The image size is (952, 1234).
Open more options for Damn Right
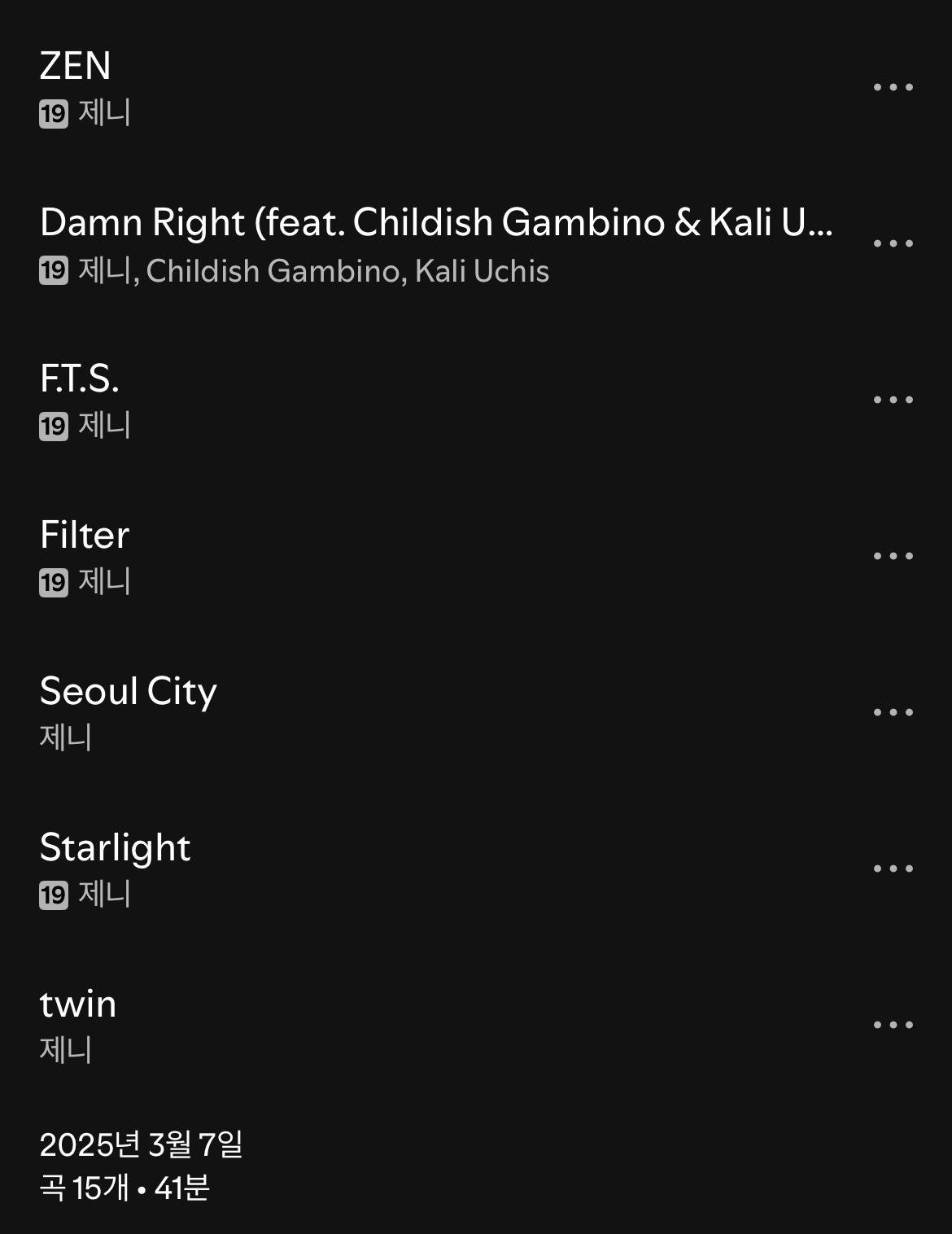click(x=893, y=243)
